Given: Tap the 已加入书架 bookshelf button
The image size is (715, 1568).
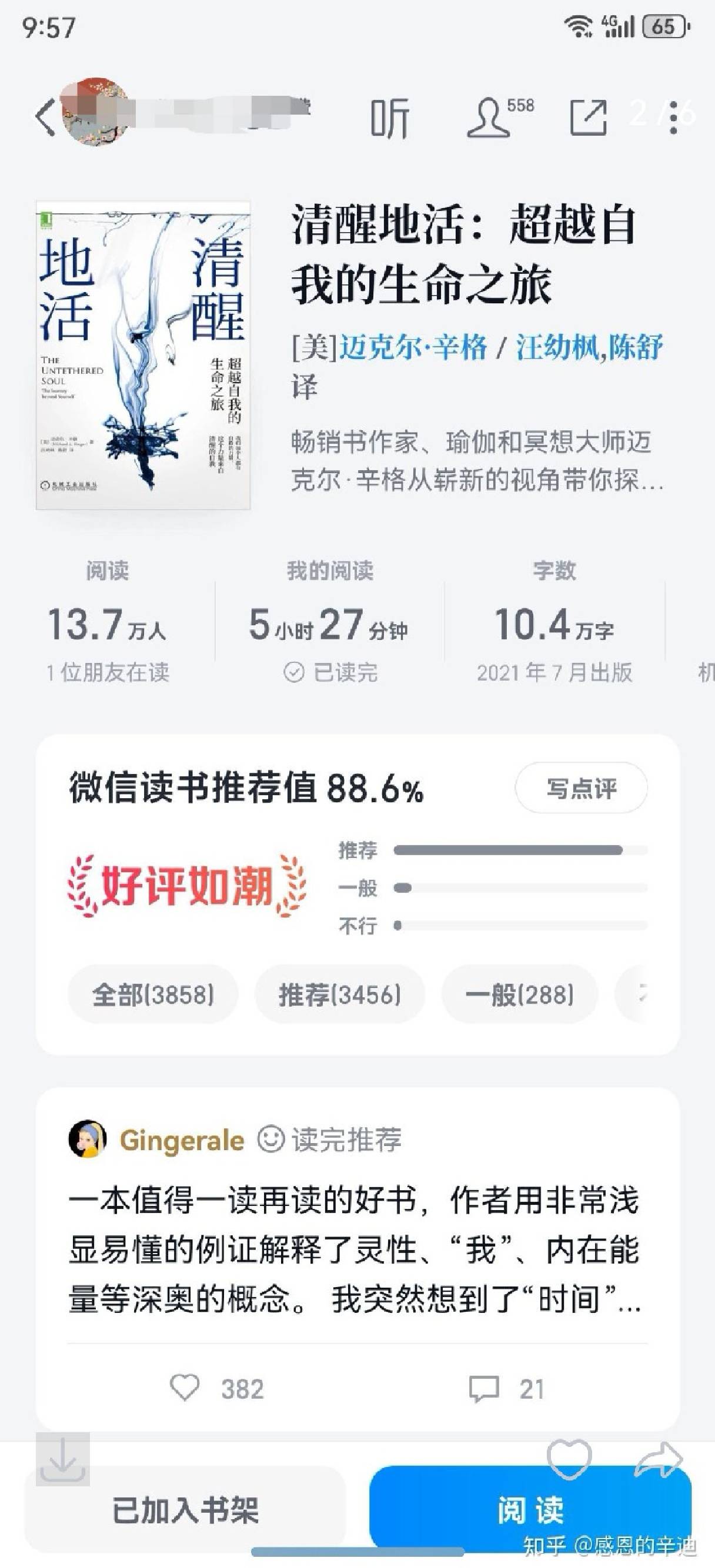Looking at the screenshot, I should 185,1510.
